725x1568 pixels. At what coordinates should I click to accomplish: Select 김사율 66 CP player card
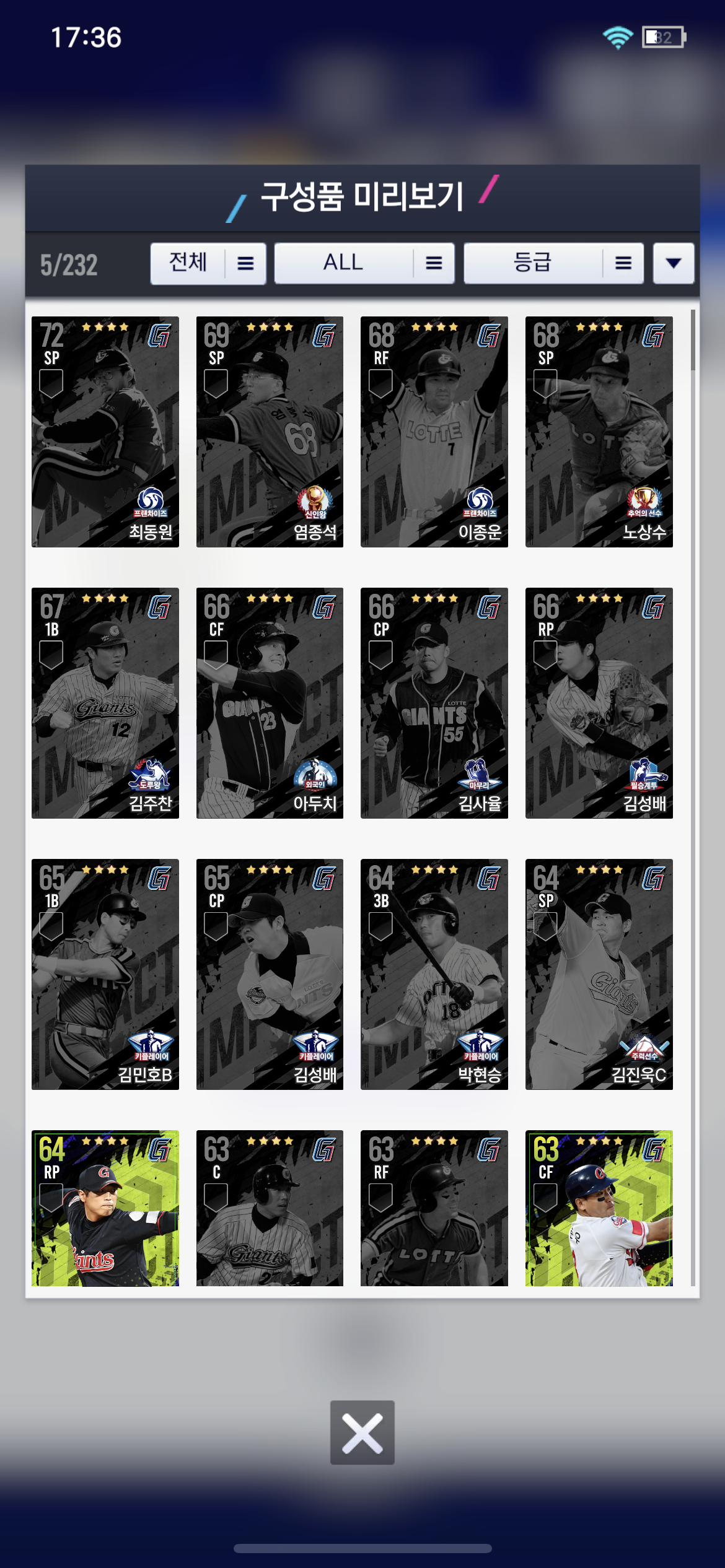click(x=434, y=703)
